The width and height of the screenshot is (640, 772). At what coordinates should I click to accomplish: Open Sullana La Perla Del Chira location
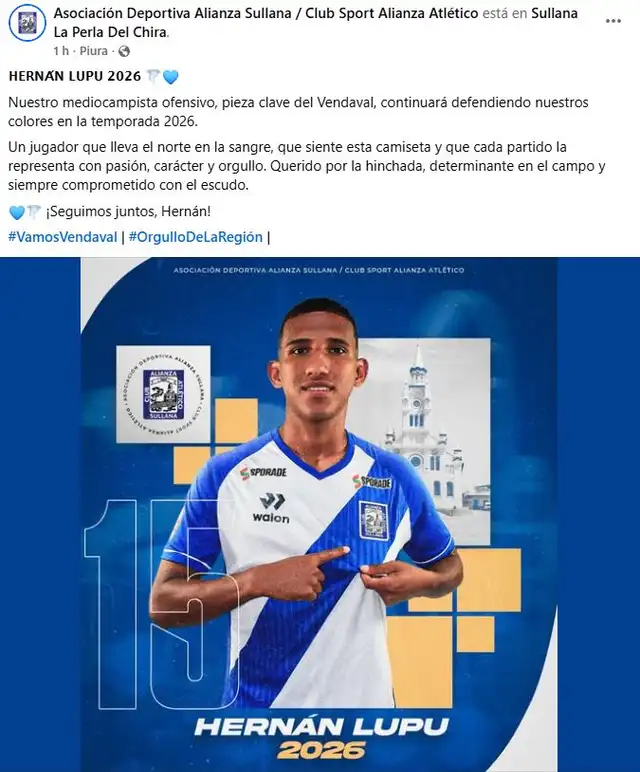111,32
